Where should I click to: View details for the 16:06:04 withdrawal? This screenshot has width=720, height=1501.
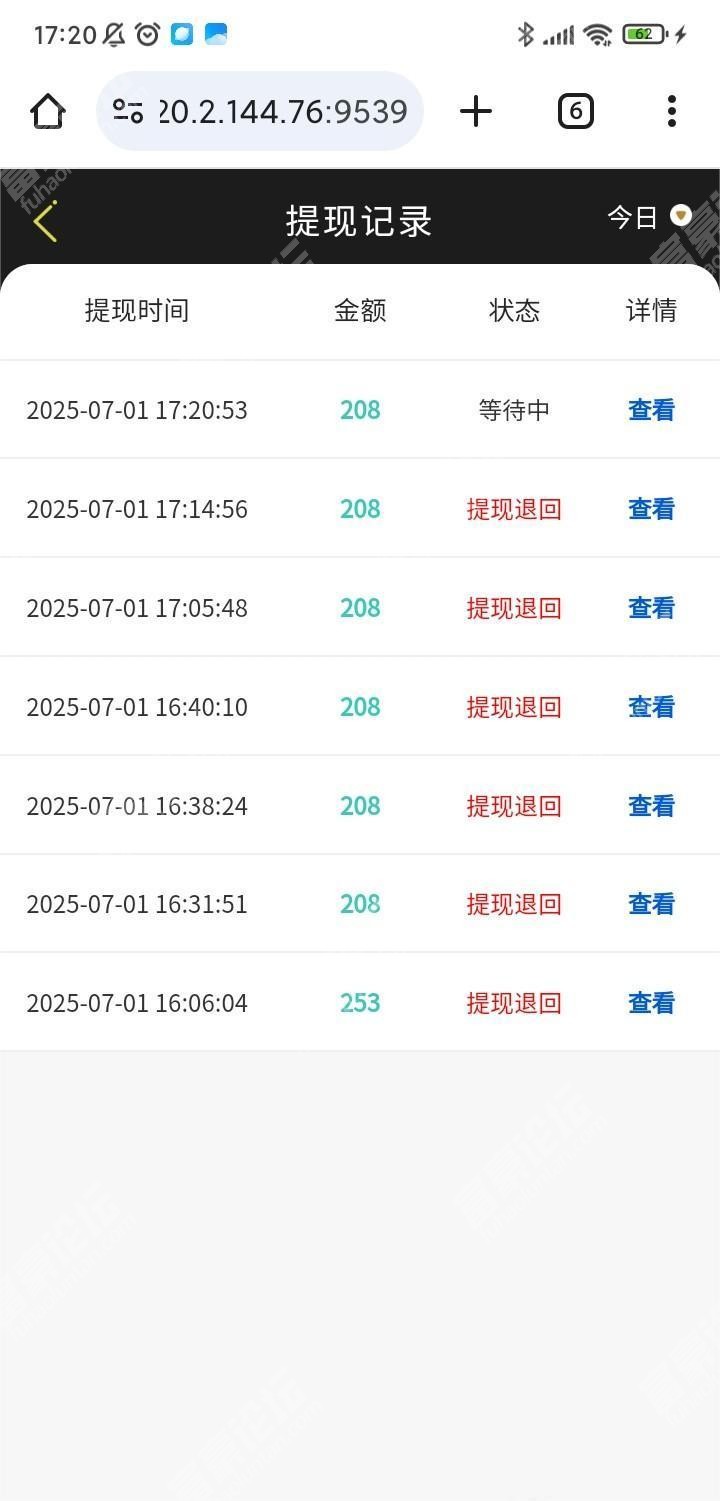tap(652, 1003)
